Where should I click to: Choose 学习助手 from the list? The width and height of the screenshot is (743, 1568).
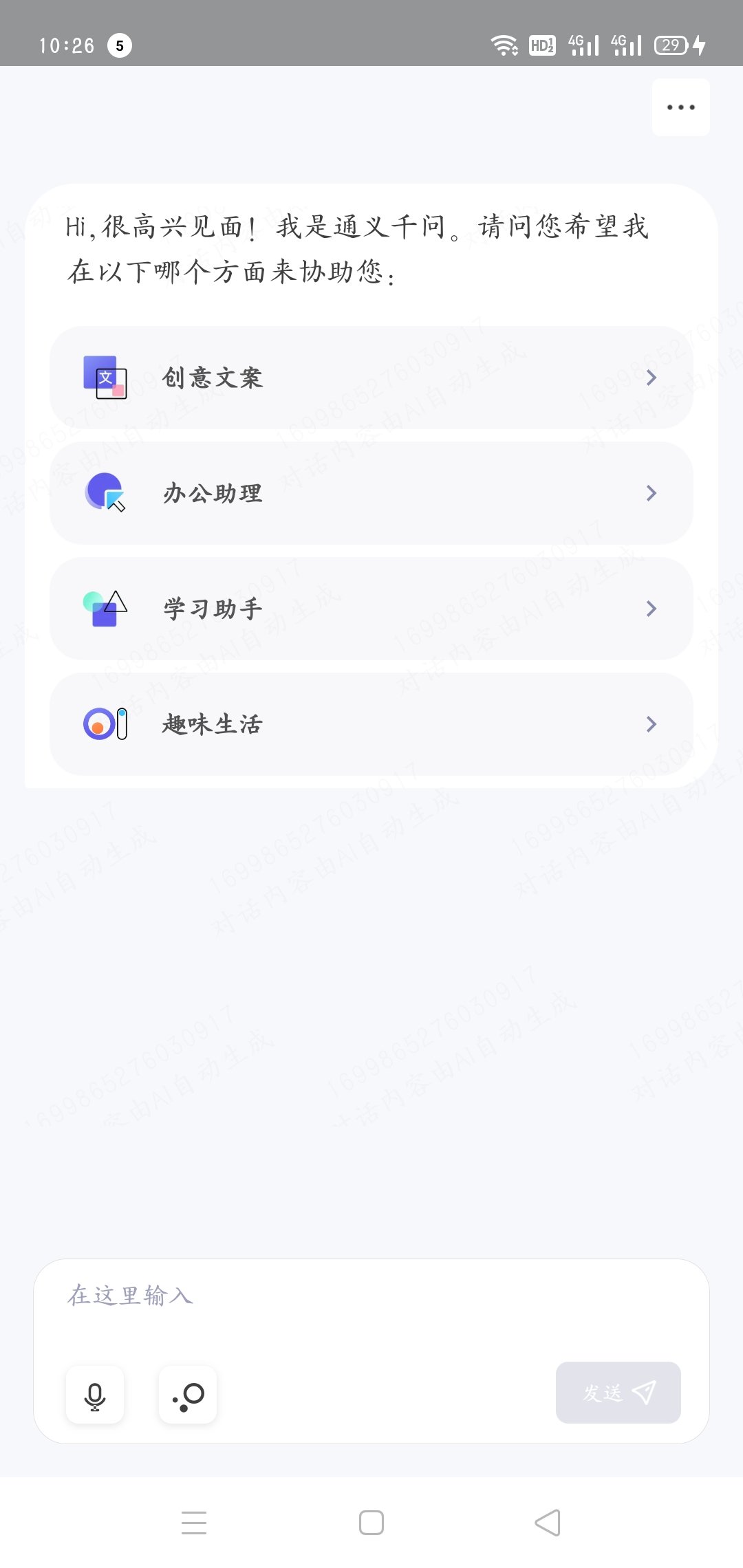(x=371, y=609)
